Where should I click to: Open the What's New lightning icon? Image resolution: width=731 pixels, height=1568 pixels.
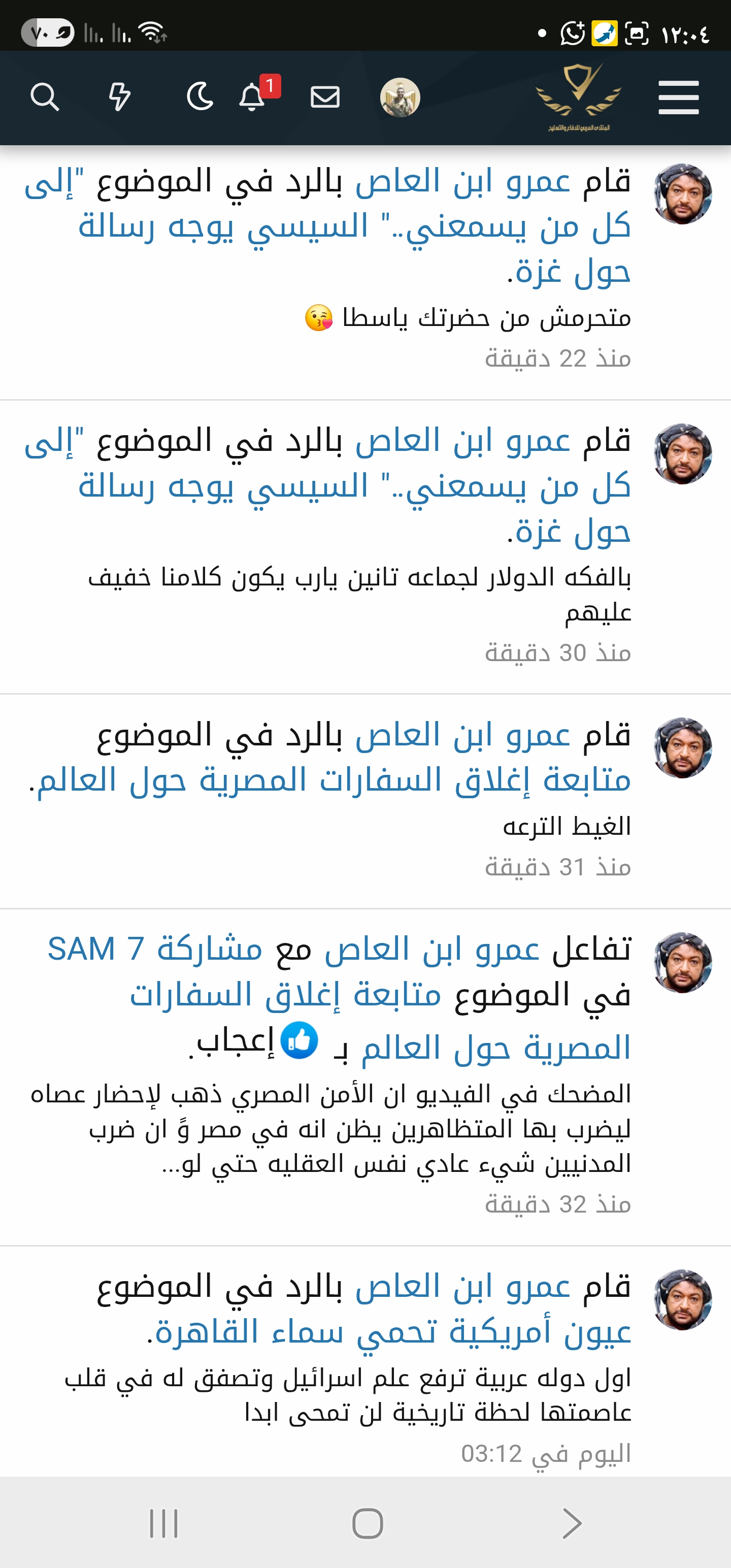pyautogui.click(x=119, y=97)
